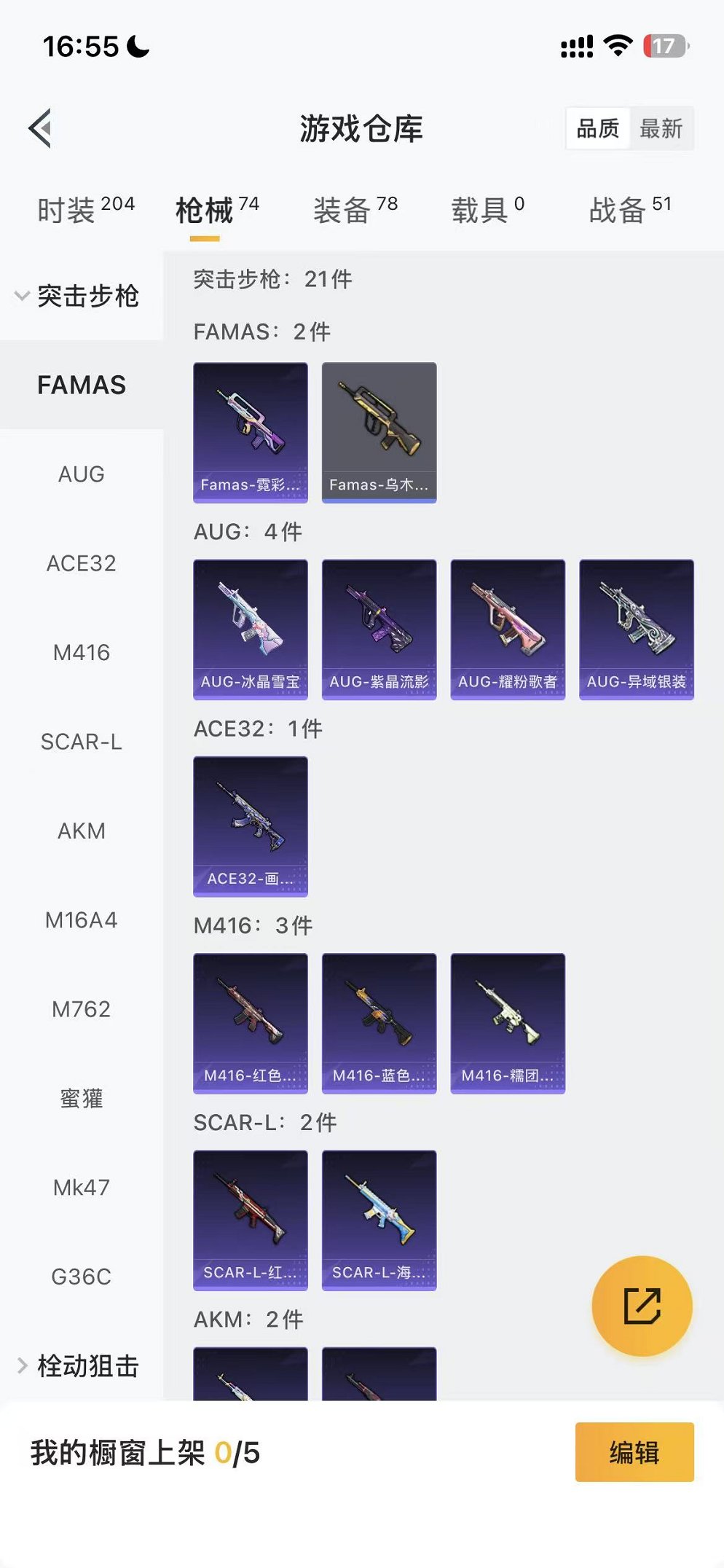724x1568 pixels.
Task: Collapse the 突击步枪 category
Action: click(x=77, y=296)
